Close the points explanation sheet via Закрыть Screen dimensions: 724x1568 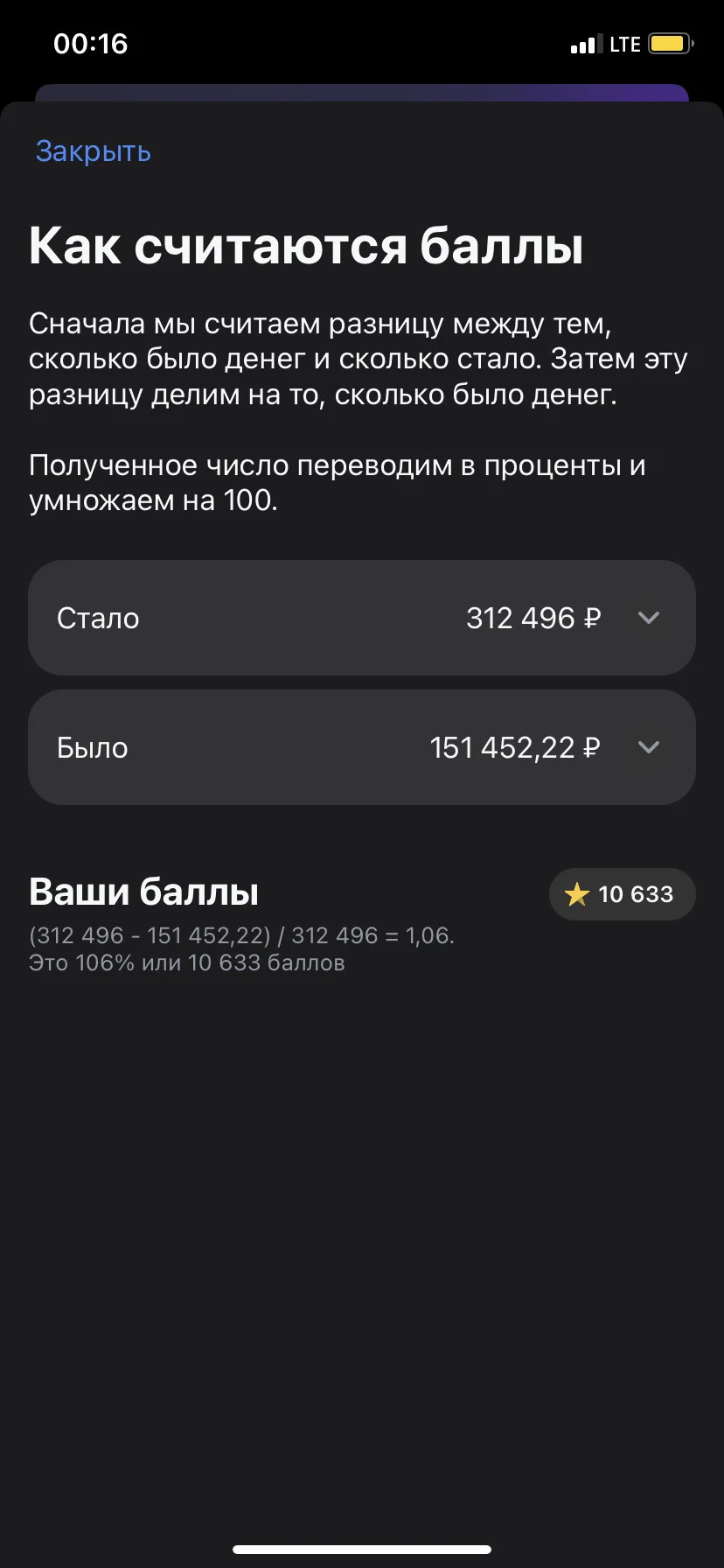point(94,151)
